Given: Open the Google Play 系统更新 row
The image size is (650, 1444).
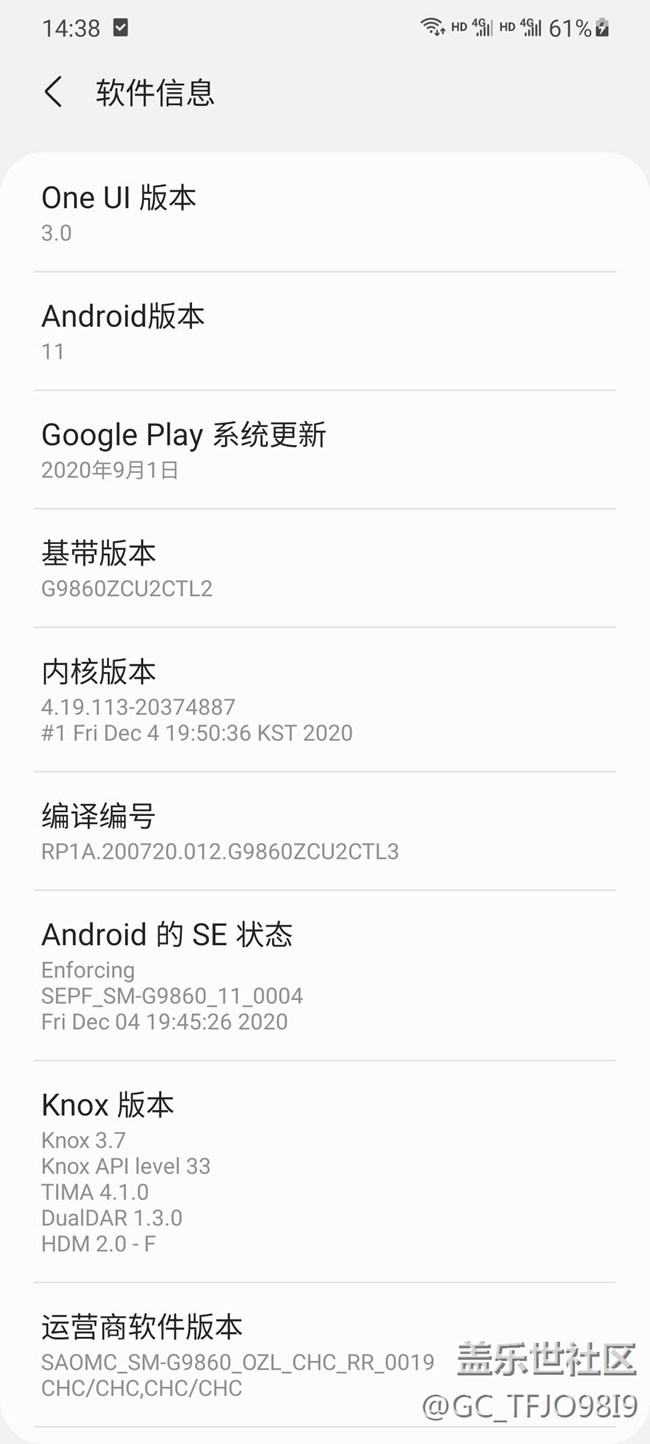Looking at the screenshot, I should click(x=324, y=450).
